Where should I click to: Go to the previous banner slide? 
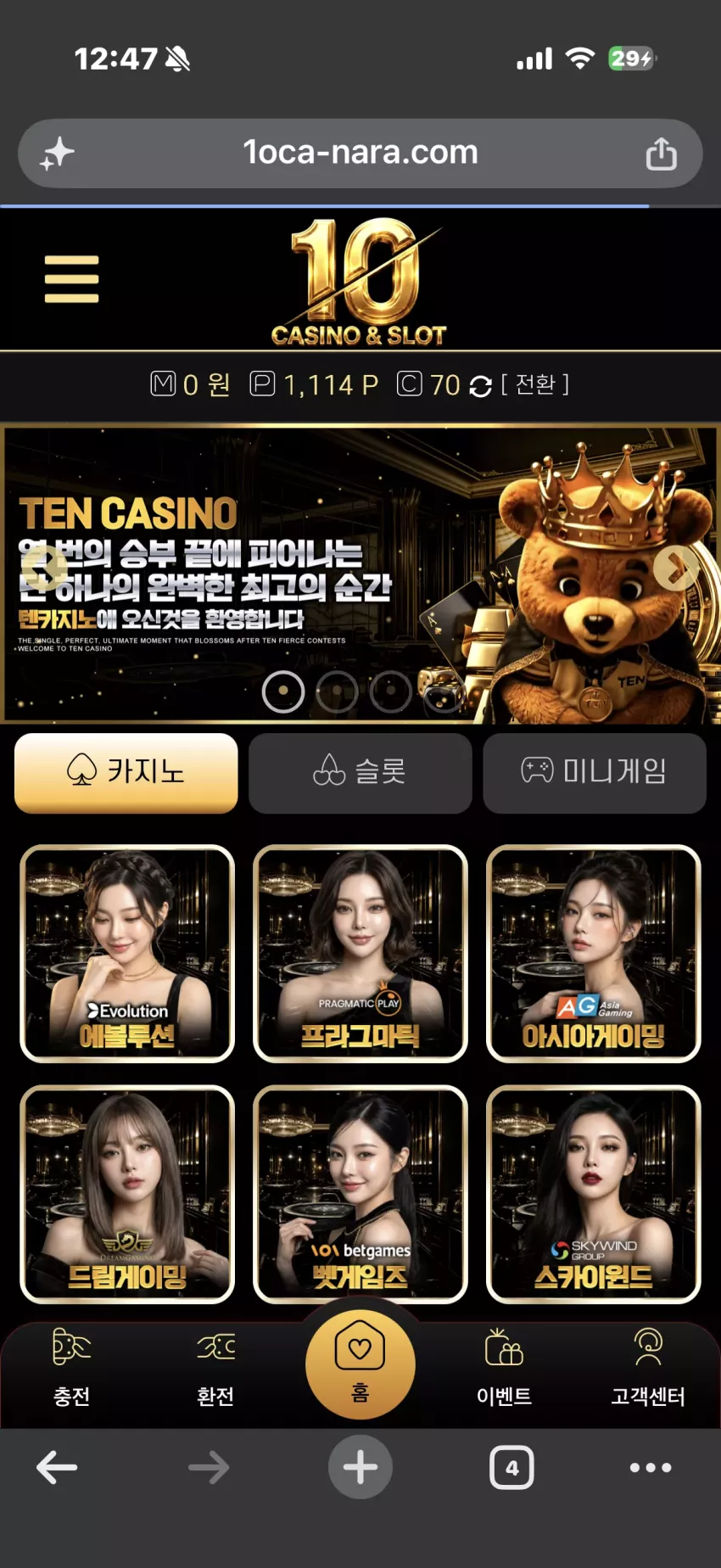tap(44, 568)
